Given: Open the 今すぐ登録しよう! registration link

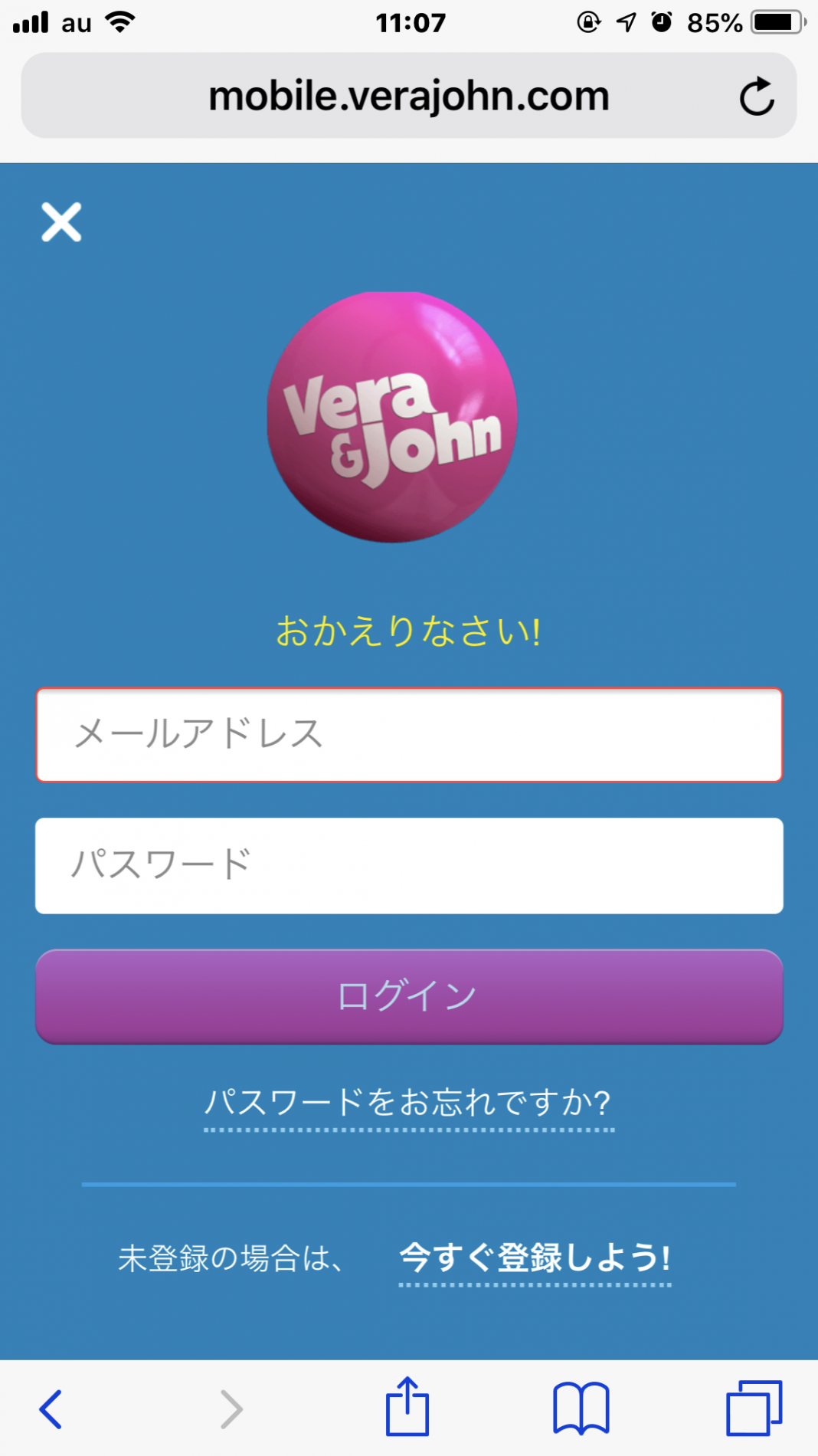Looking at the screenshot, I should [x=535, y=1258].
